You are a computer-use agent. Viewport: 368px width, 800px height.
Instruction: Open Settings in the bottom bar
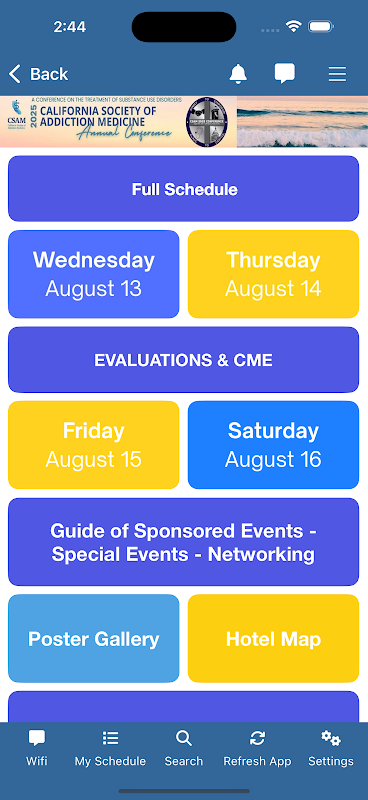tap(331, 748)
